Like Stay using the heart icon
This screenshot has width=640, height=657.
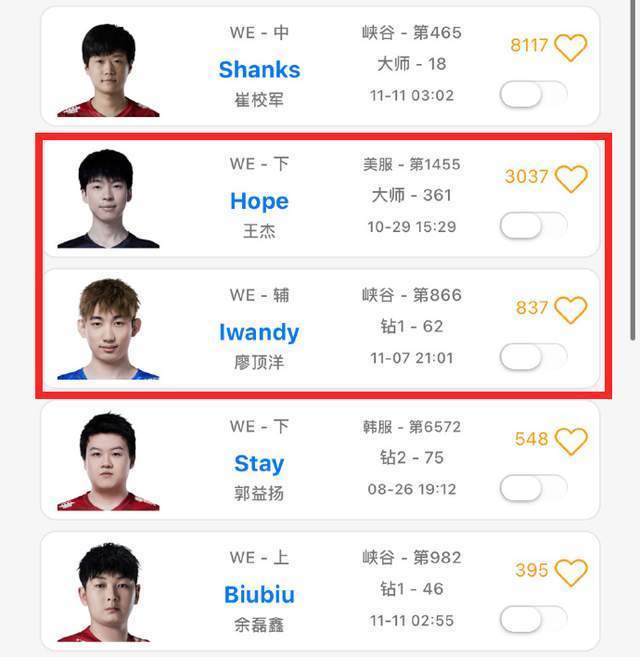pos(571,441)
